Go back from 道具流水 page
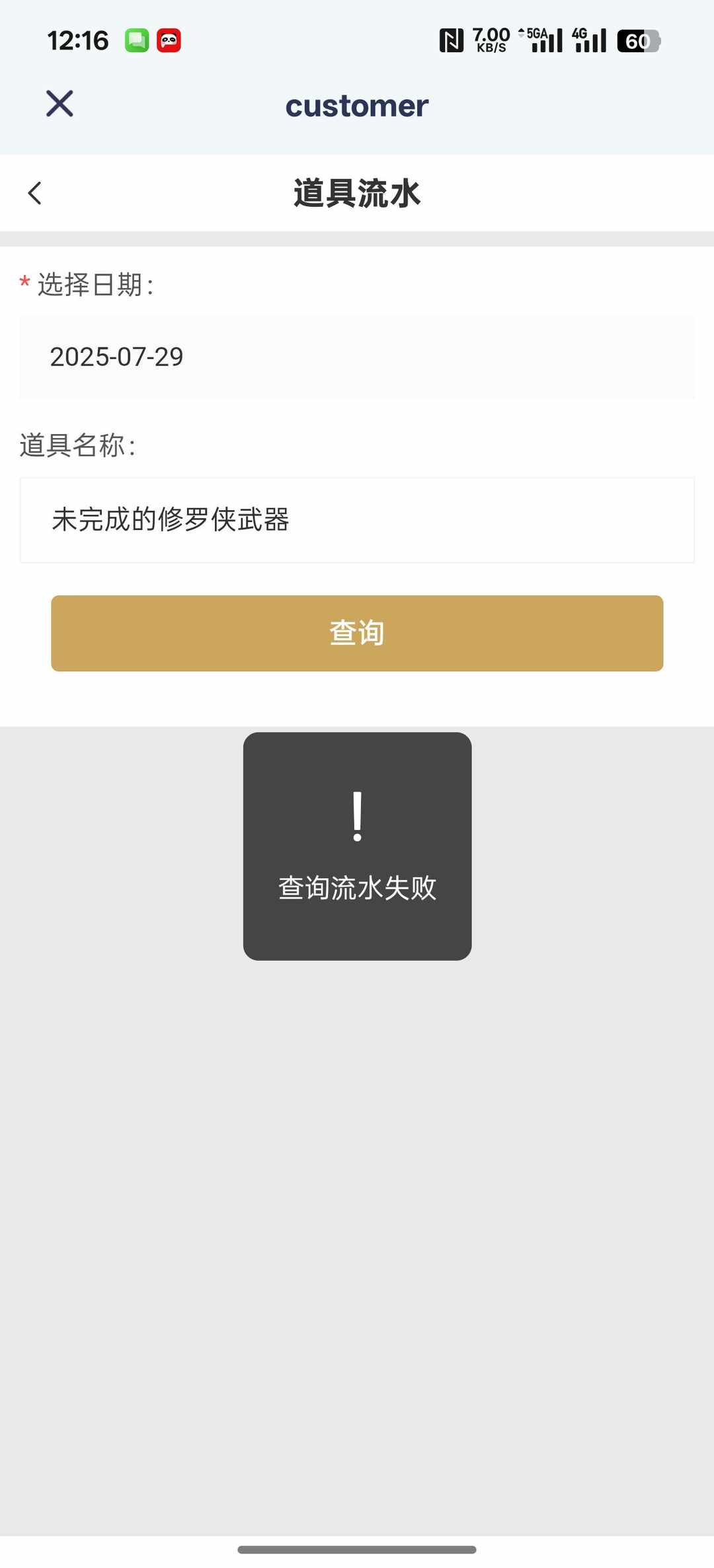This screenshot has height=1568, width=714. coord(35,194)
